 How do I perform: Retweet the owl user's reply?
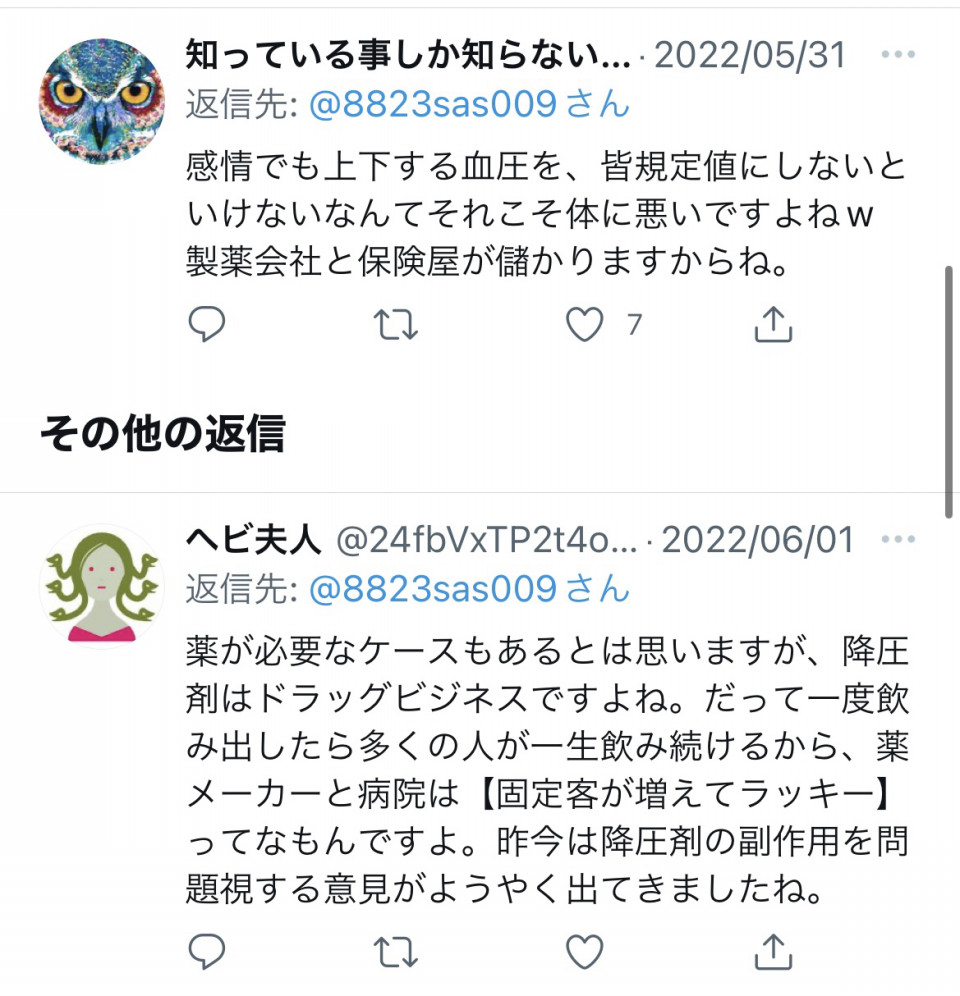click(x=395, y=324)
